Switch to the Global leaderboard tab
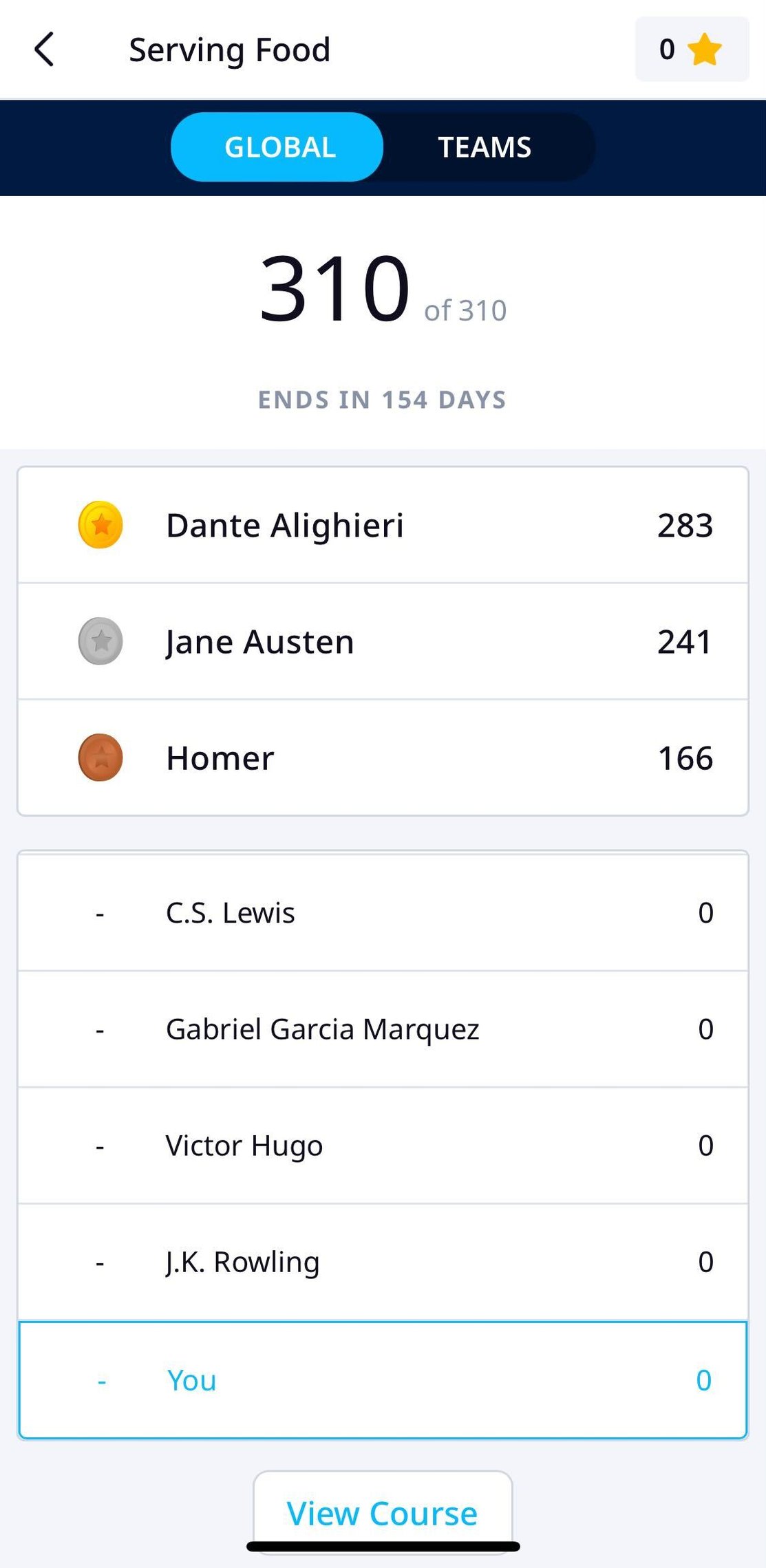This screenshot has width=766, height=1568. coord(279,147)
